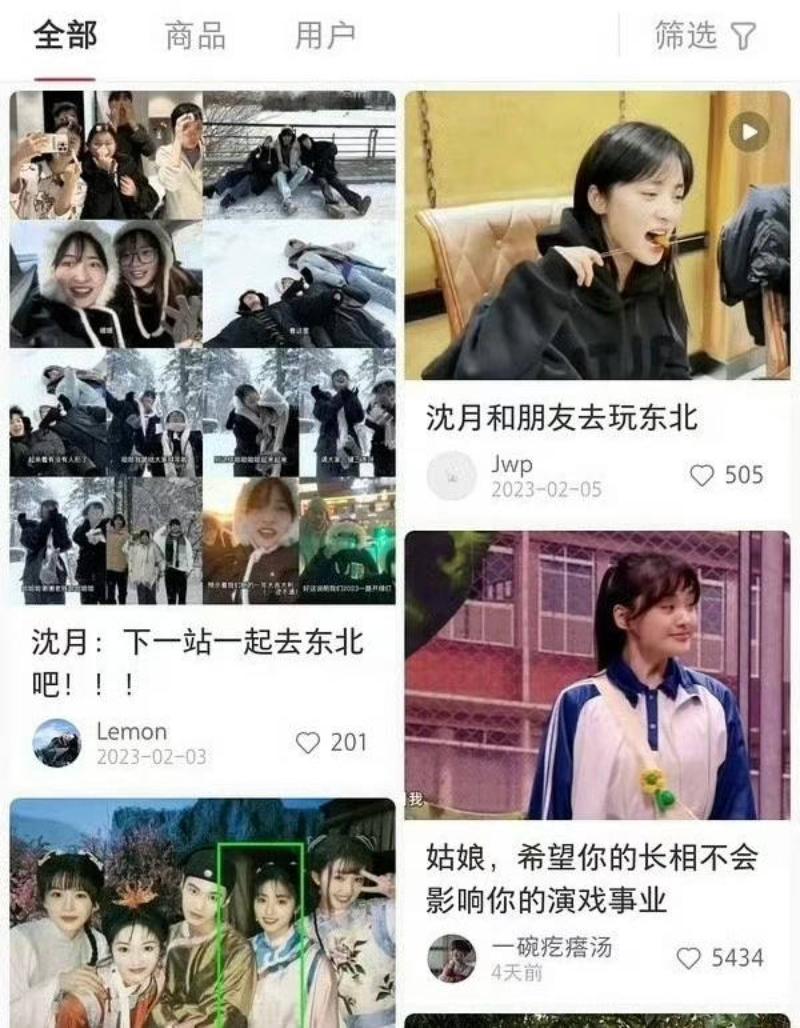
Task: Open 一碗疙瘩汤's user profile
Action: coord(452,958)
